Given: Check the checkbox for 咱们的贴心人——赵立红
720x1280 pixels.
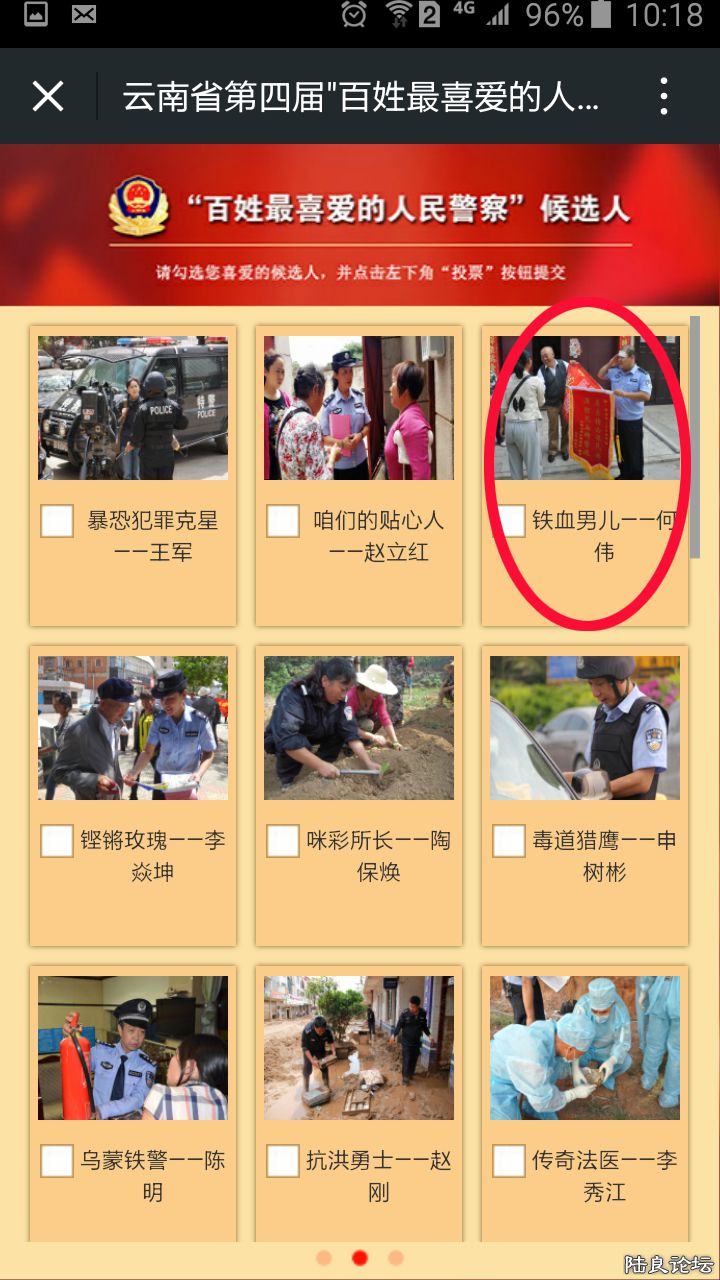Looking at the screenshot, I should click(281, 521).
